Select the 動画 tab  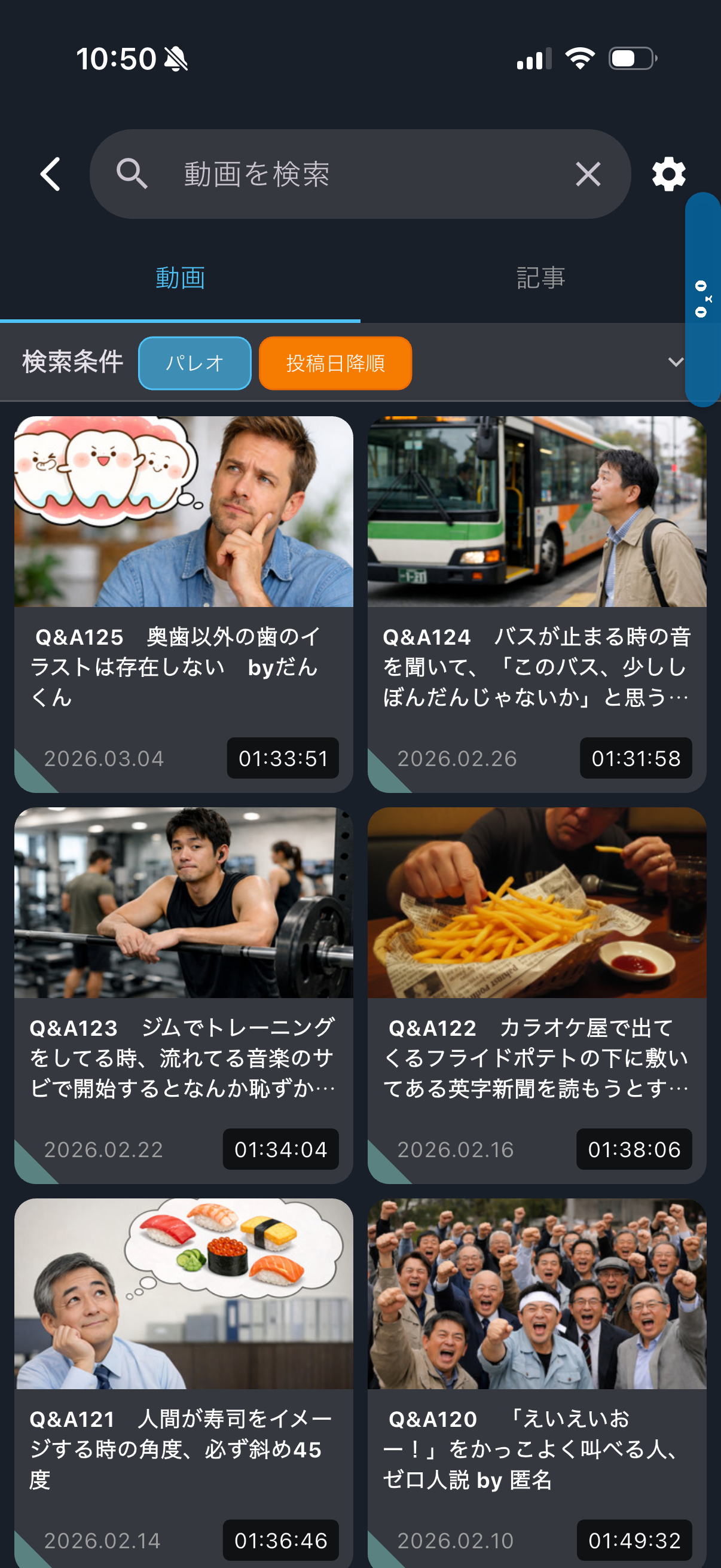click(180, 277)
